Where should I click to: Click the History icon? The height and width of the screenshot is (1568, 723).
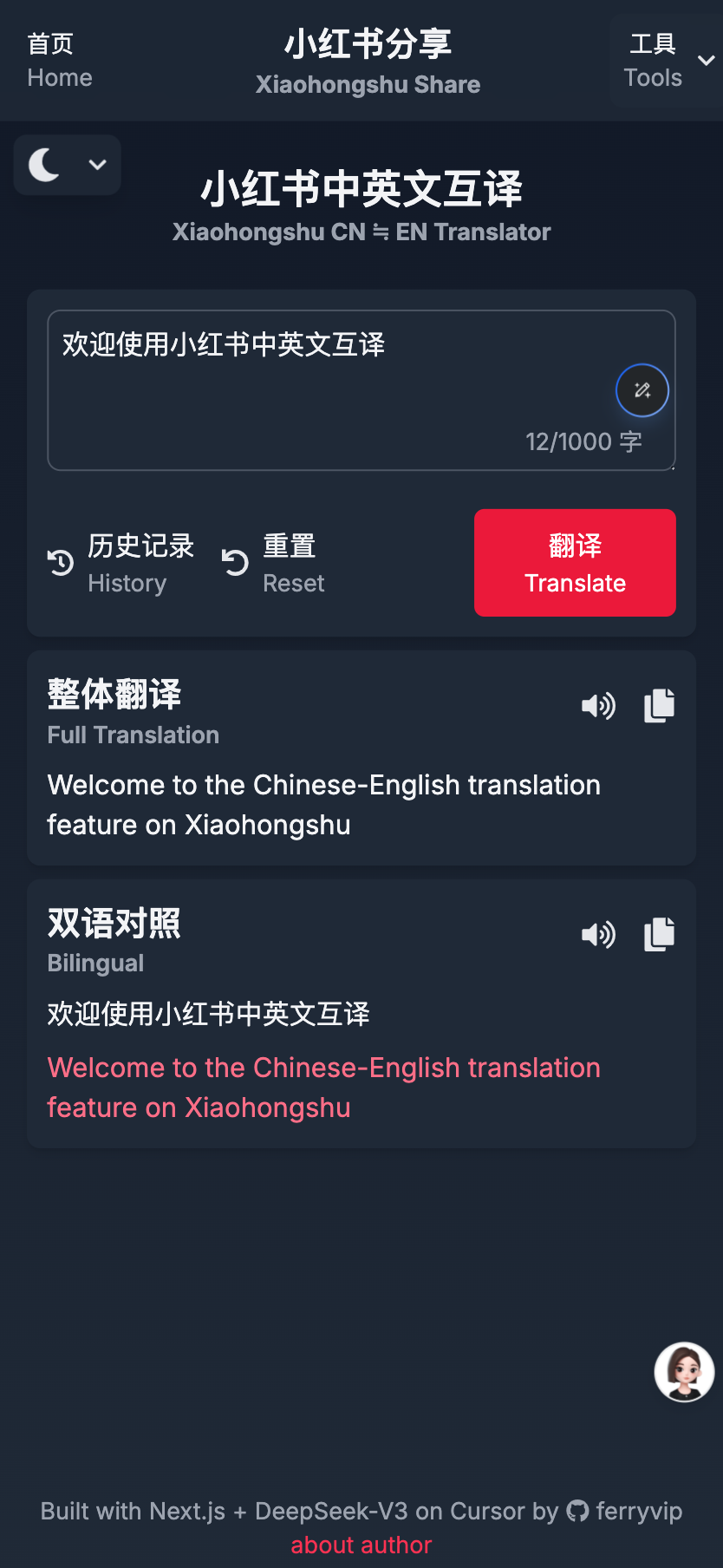tap(61, 563)
